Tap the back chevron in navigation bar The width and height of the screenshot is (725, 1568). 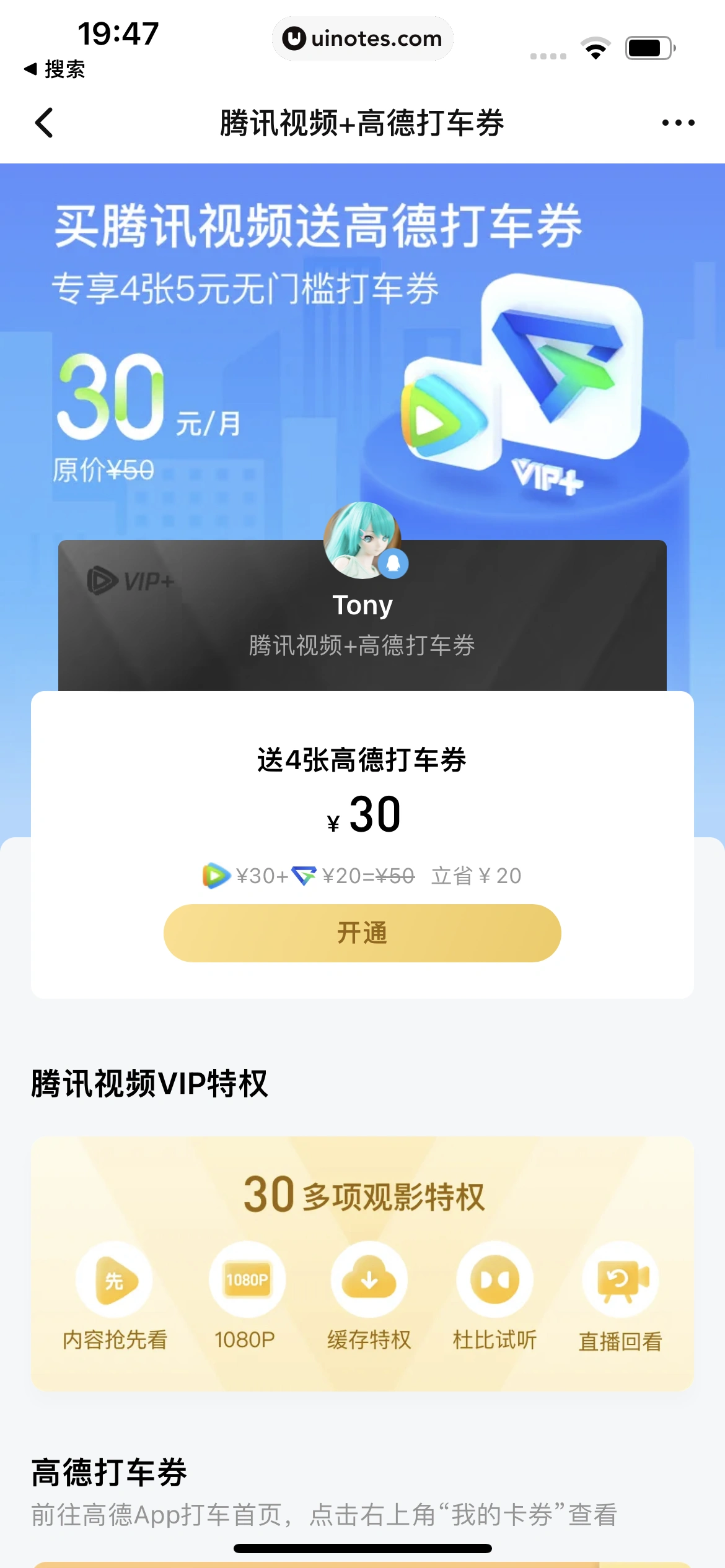pos(45,123)
